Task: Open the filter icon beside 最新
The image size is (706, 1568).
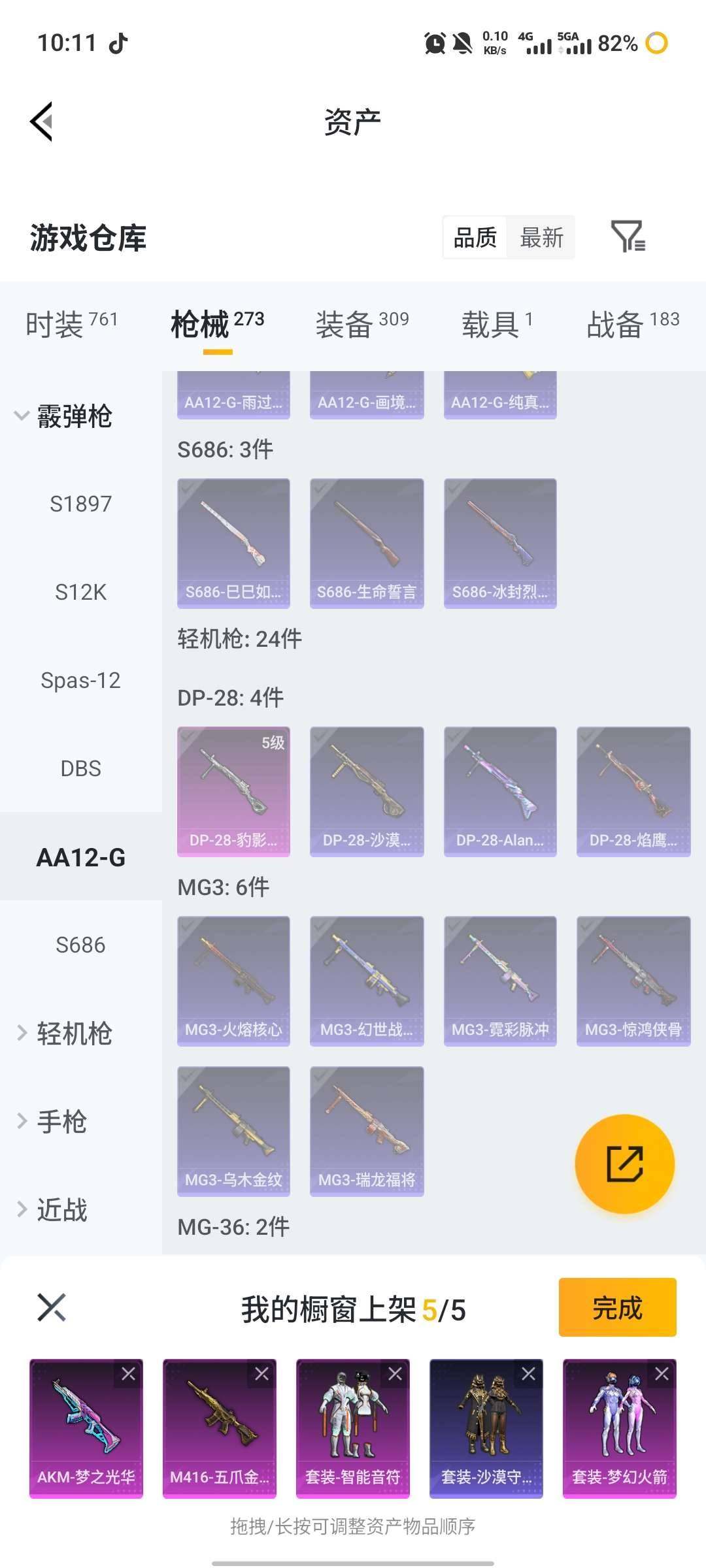Action: [628, 237]
